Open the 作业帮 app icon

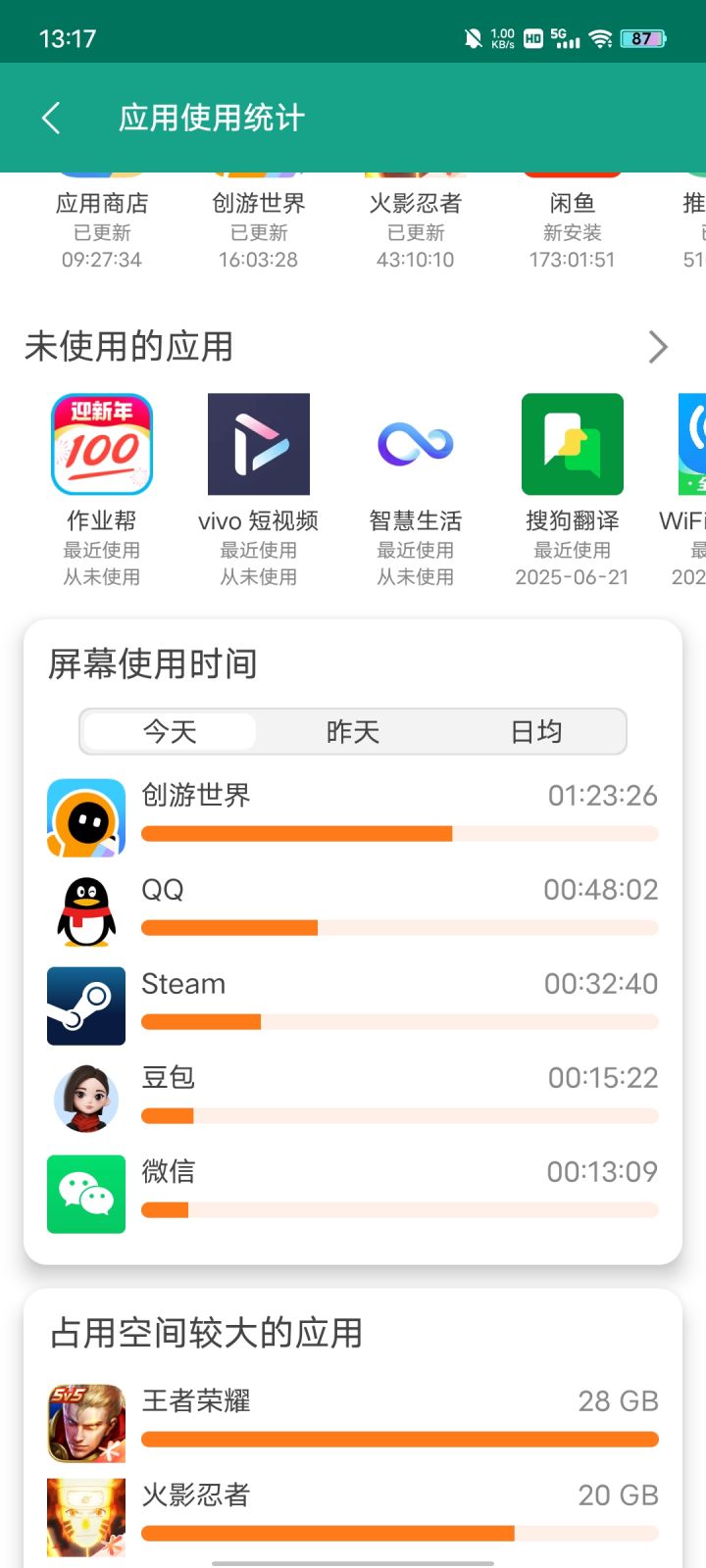pyautogui.click(x=102, y=443)
